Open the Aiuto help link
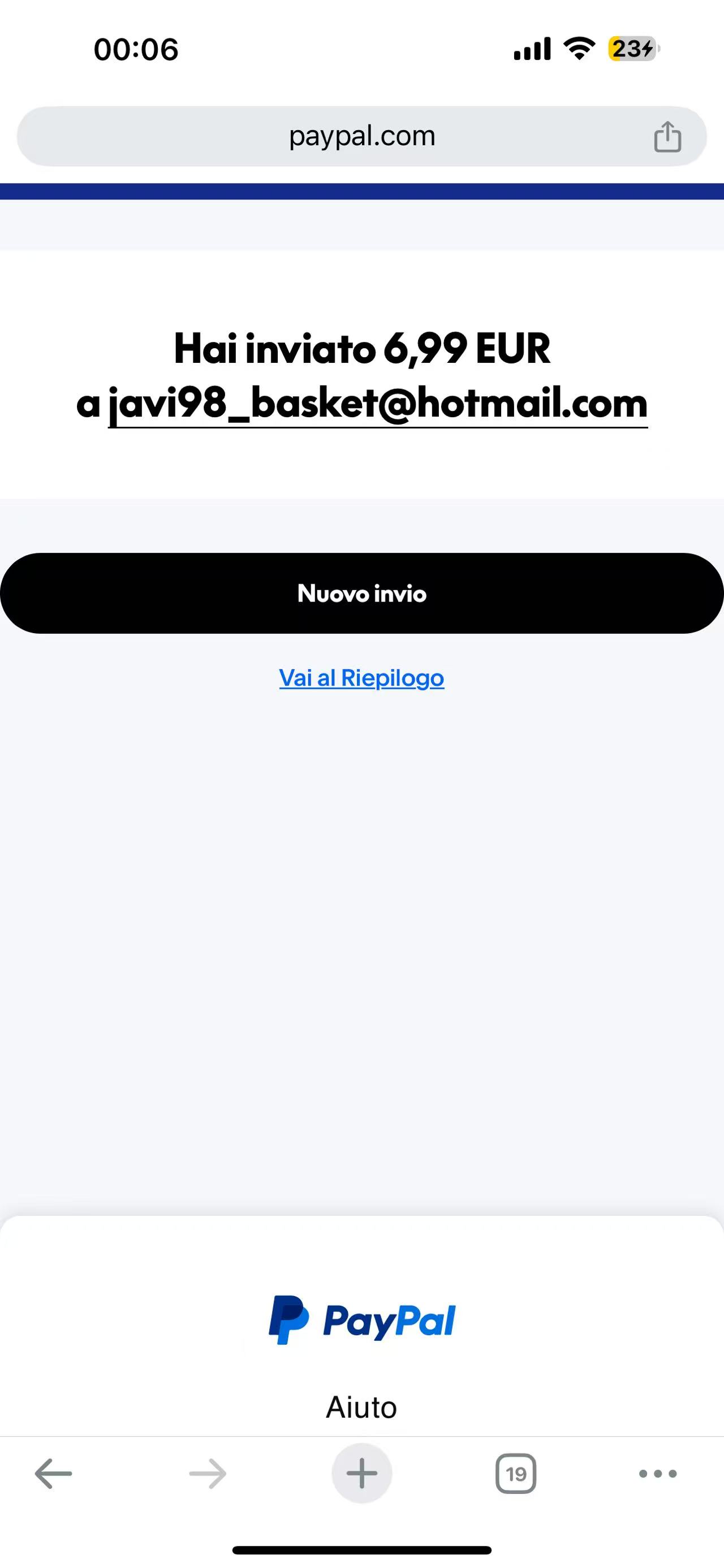 [361, 1408]
